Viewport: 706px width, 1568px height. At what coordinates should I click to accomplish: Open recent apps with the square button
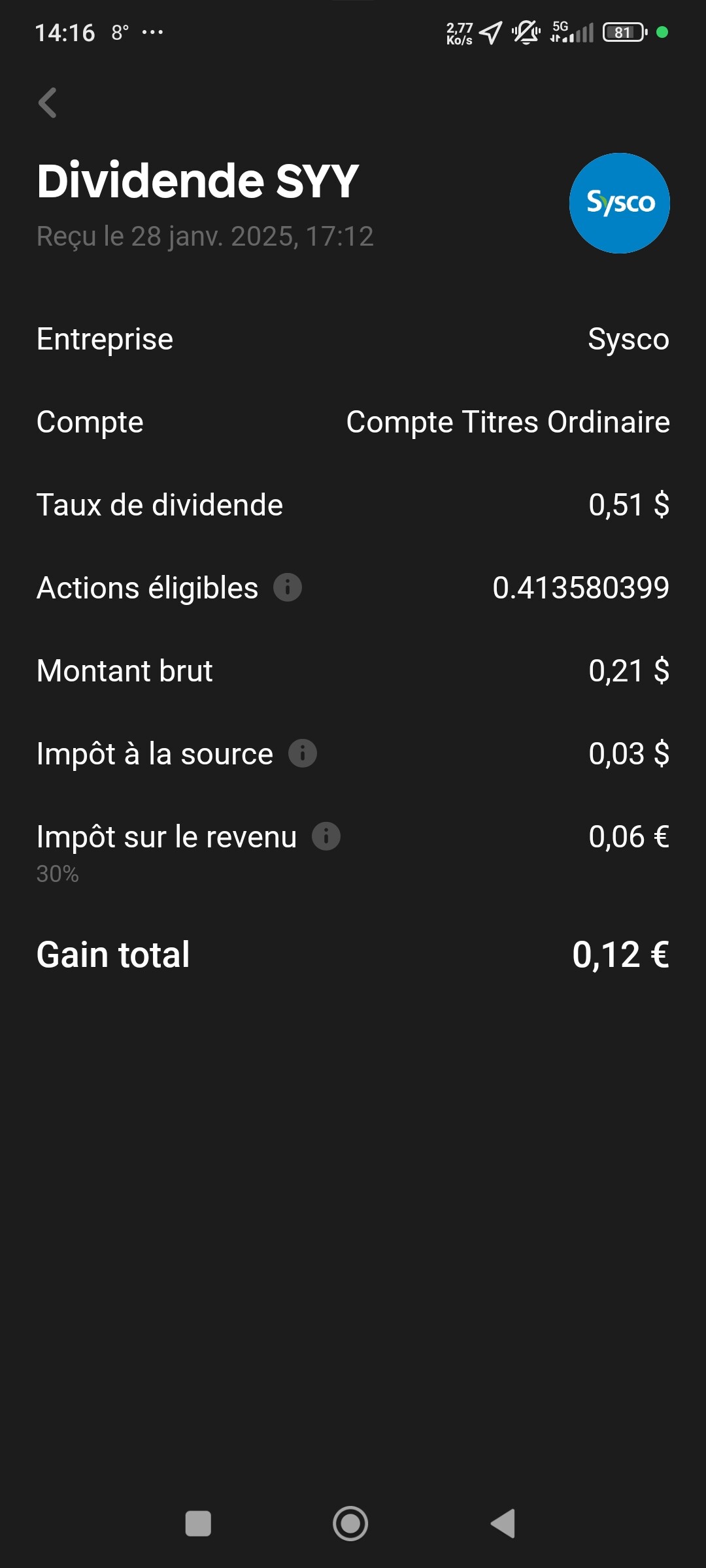pos(198,1524)
